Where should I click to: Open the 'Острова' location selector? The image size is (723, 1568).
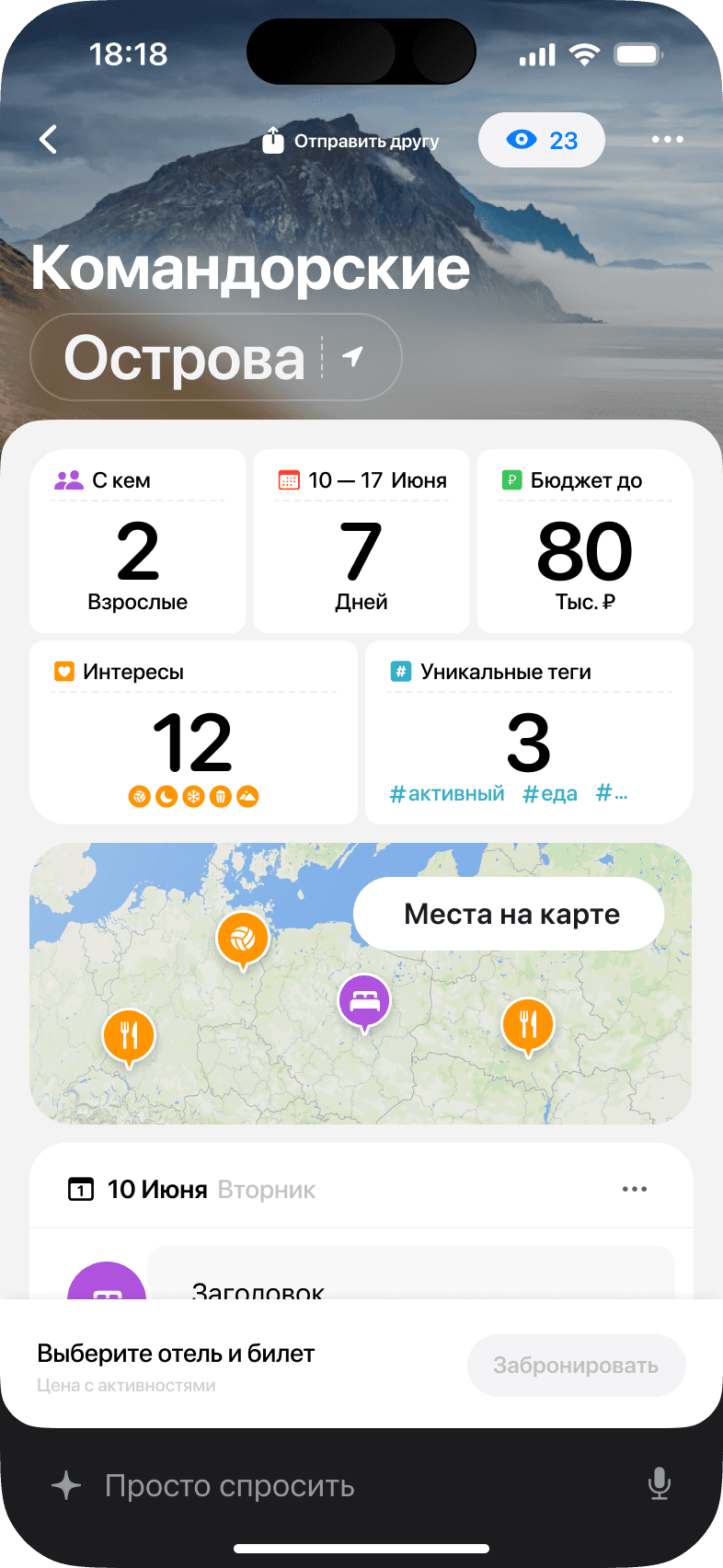184,357
